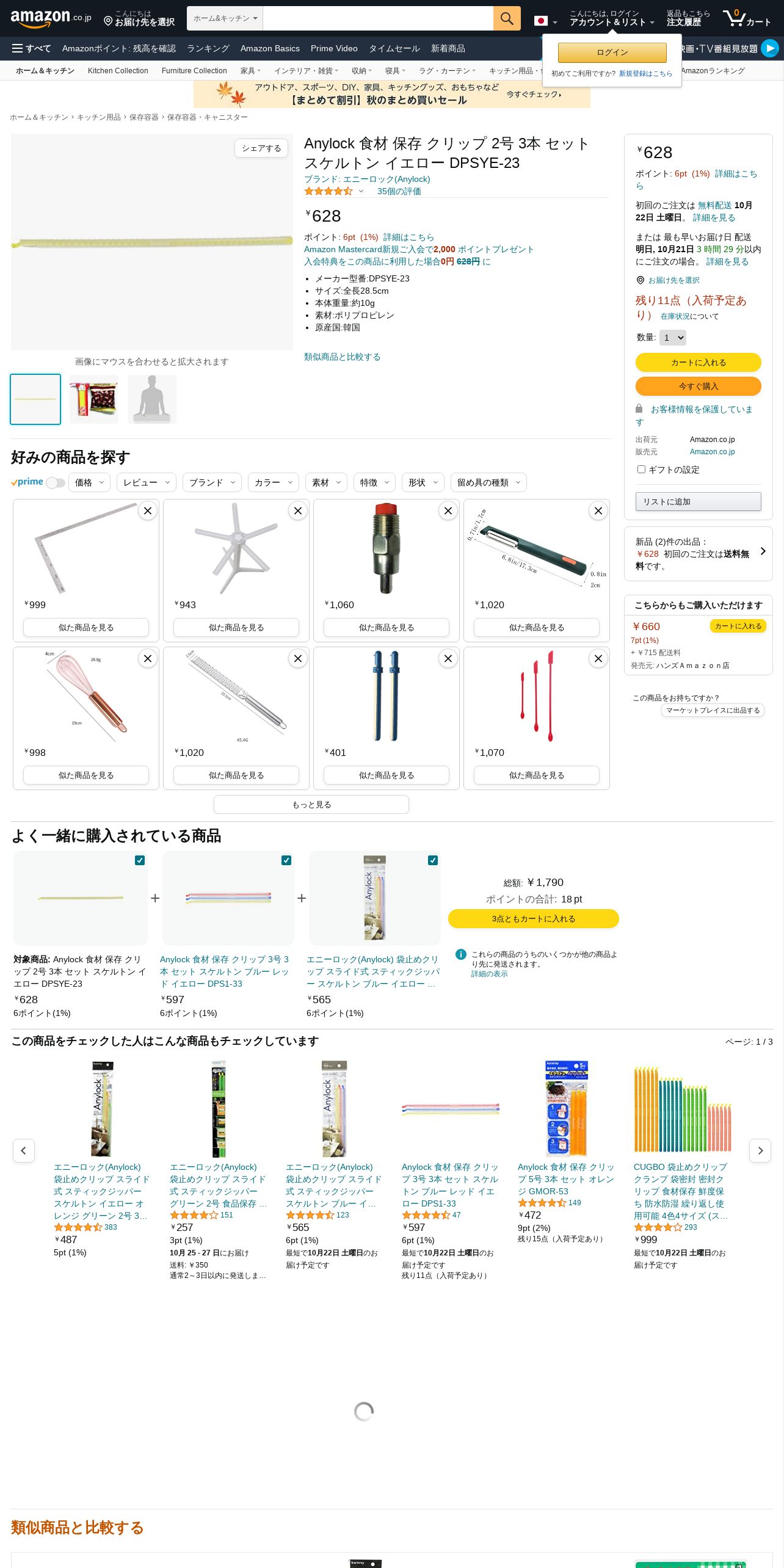Tap the orange search magnifier button

point(506,18)
